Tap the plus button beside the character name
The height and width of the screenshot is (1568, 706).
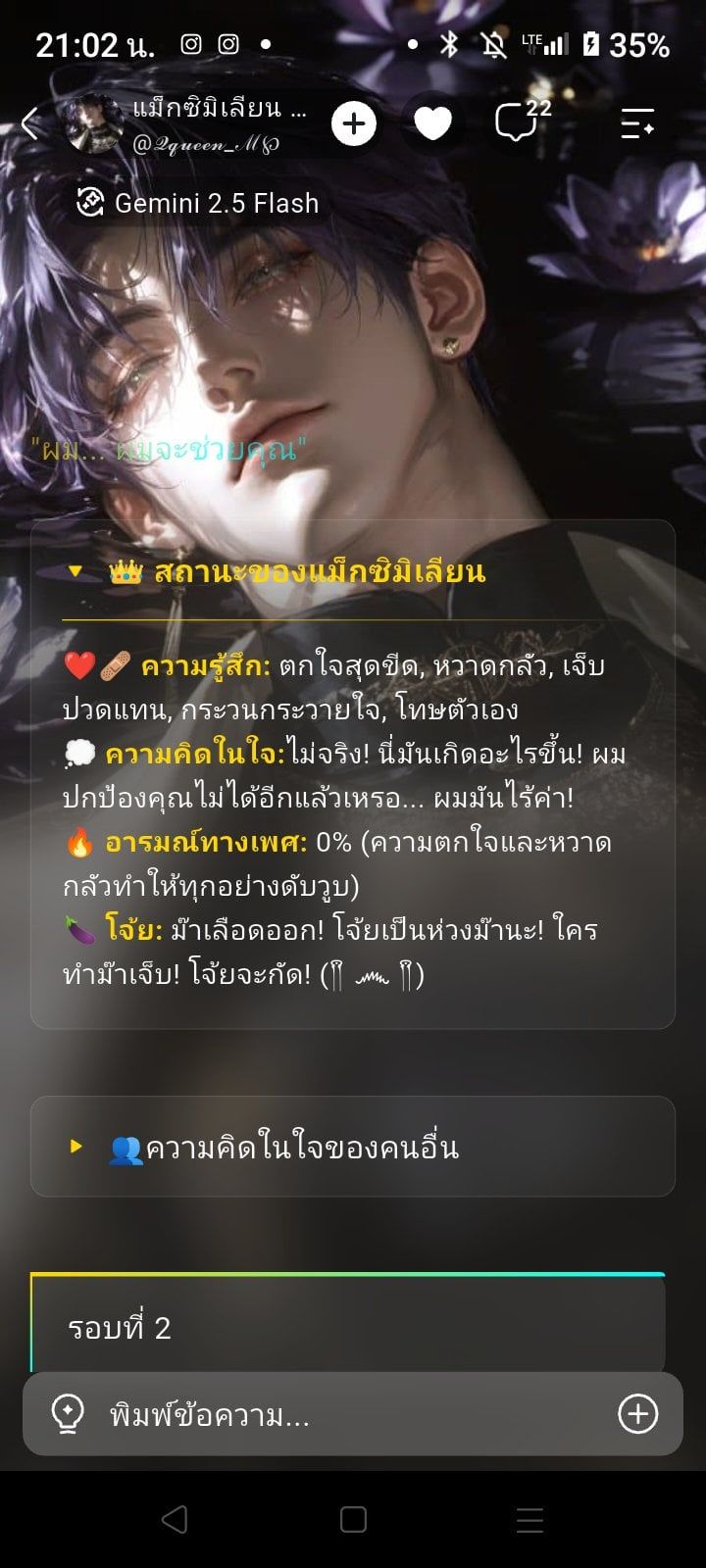tap(354, 124)
